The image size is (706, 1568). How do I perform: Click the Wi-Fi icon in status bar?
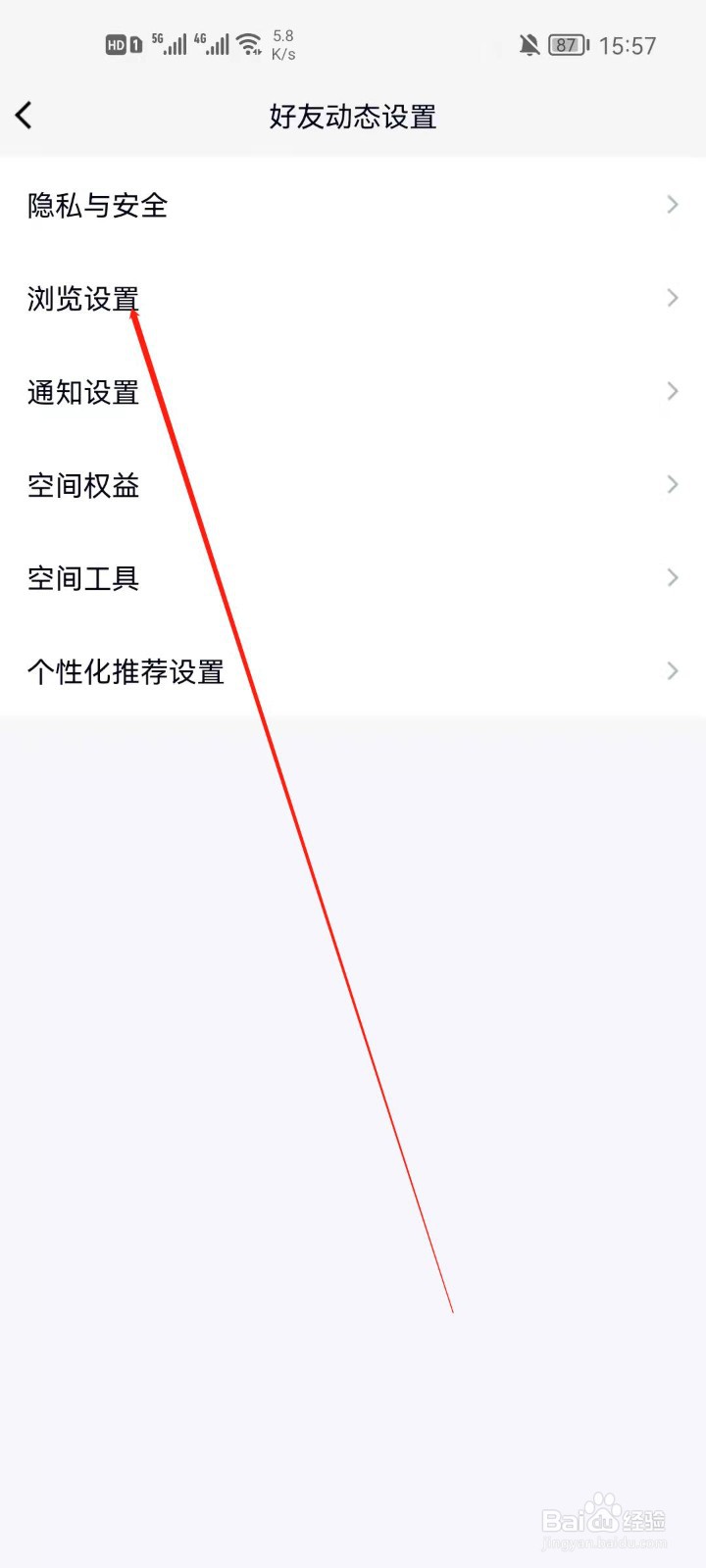[248, 43]
